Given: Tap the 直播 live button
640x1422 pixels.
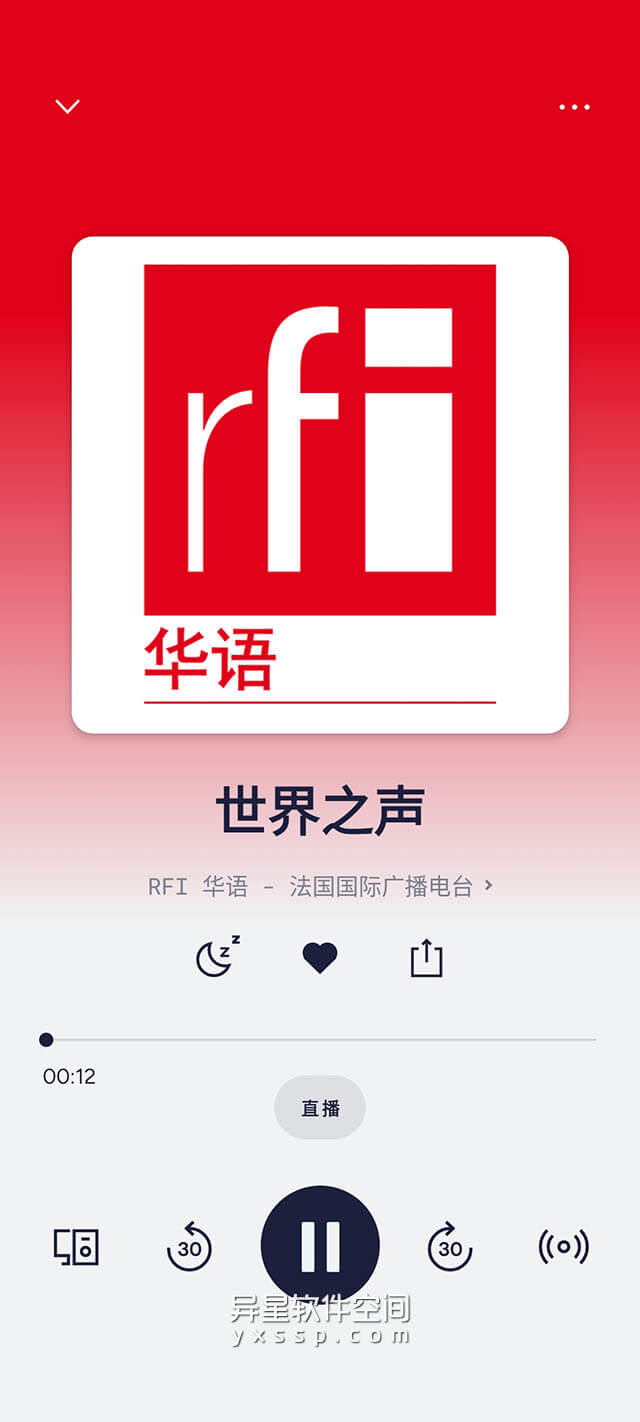Looking at the screenshot, I should (x=320, y=1108).
